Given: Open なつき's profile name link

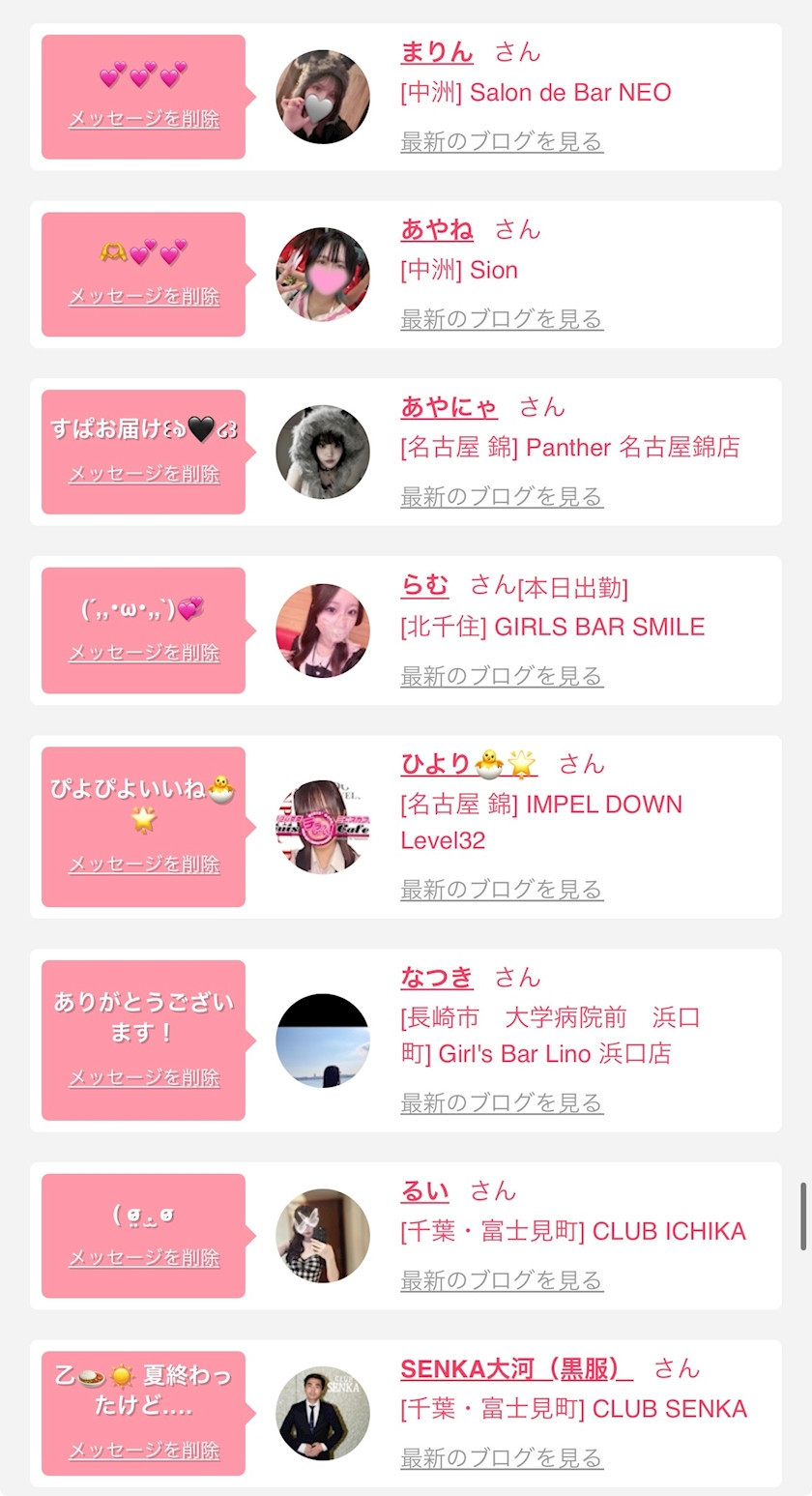Looking at the screenshot, I should (437, 978).
